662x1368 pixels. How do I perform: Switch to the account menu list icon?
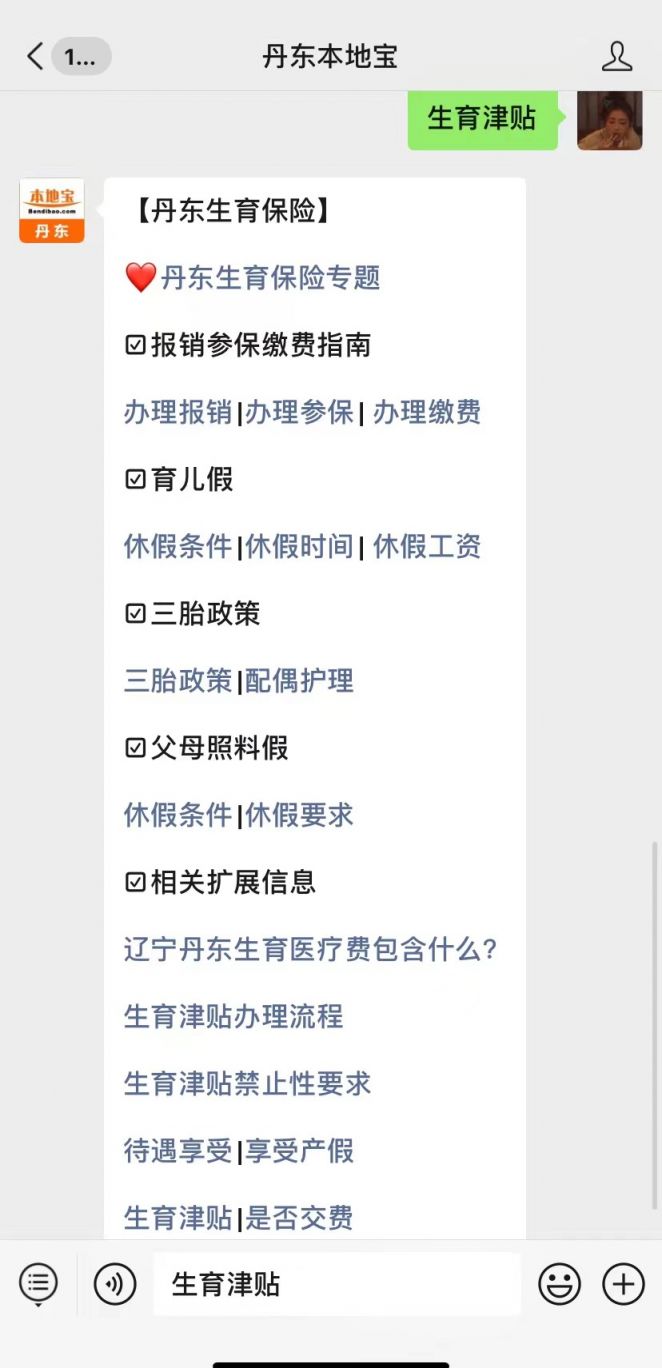(x=38, y=1284)
